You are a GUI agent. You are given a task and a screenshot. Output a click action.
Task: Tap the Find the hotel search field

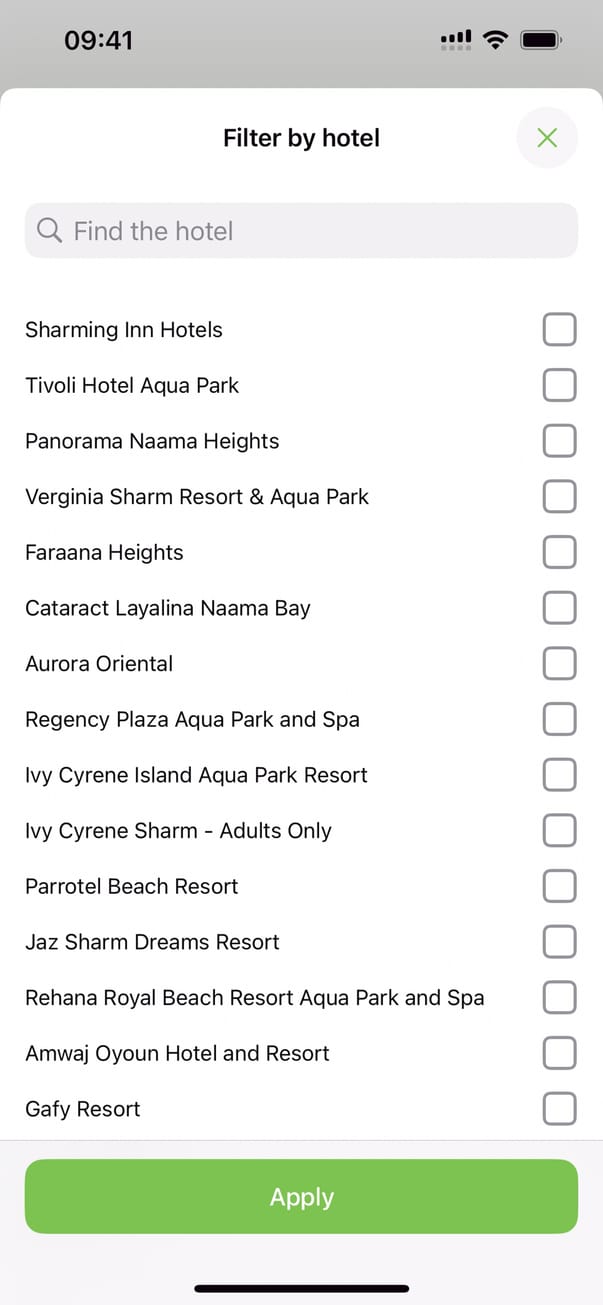[x=301, y=231]
